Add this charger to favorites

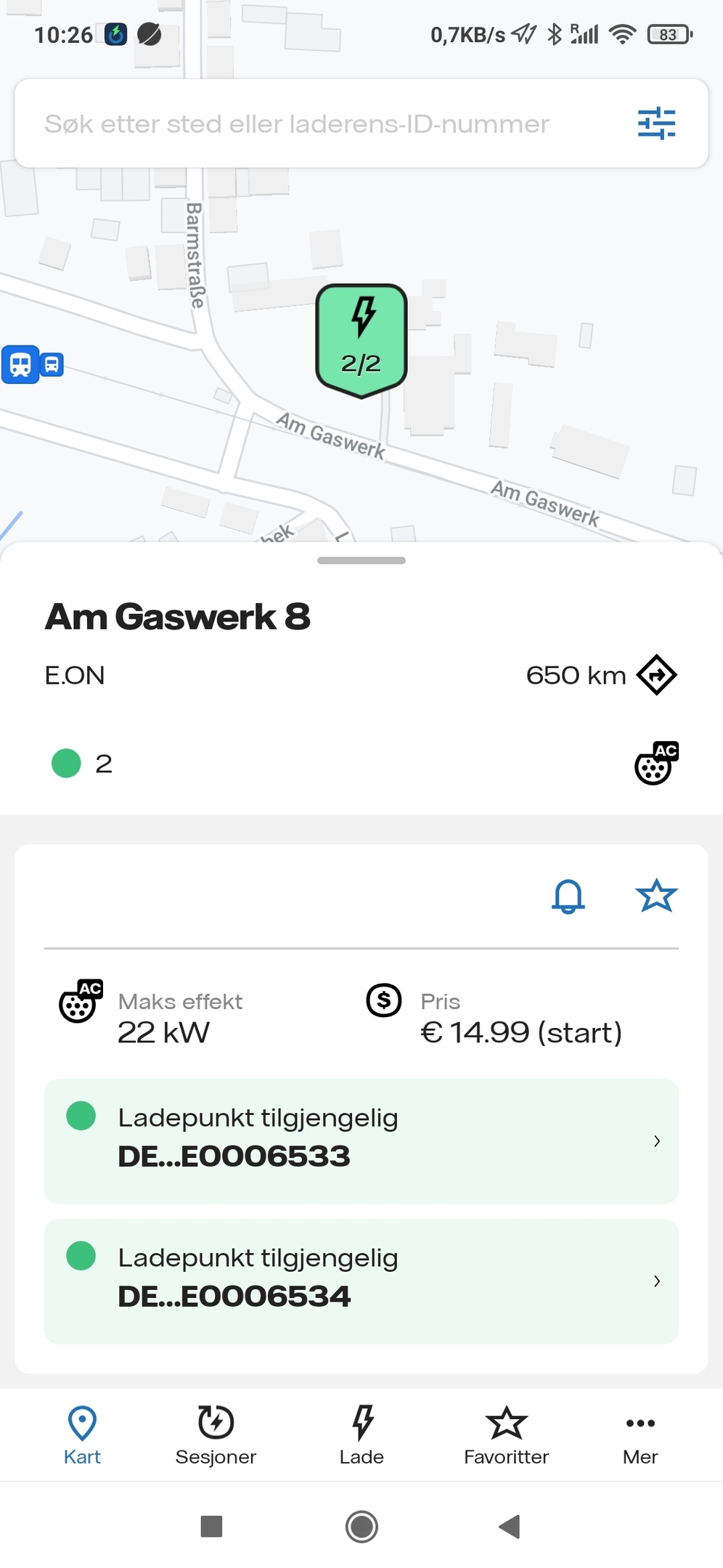tap(656, 896)
